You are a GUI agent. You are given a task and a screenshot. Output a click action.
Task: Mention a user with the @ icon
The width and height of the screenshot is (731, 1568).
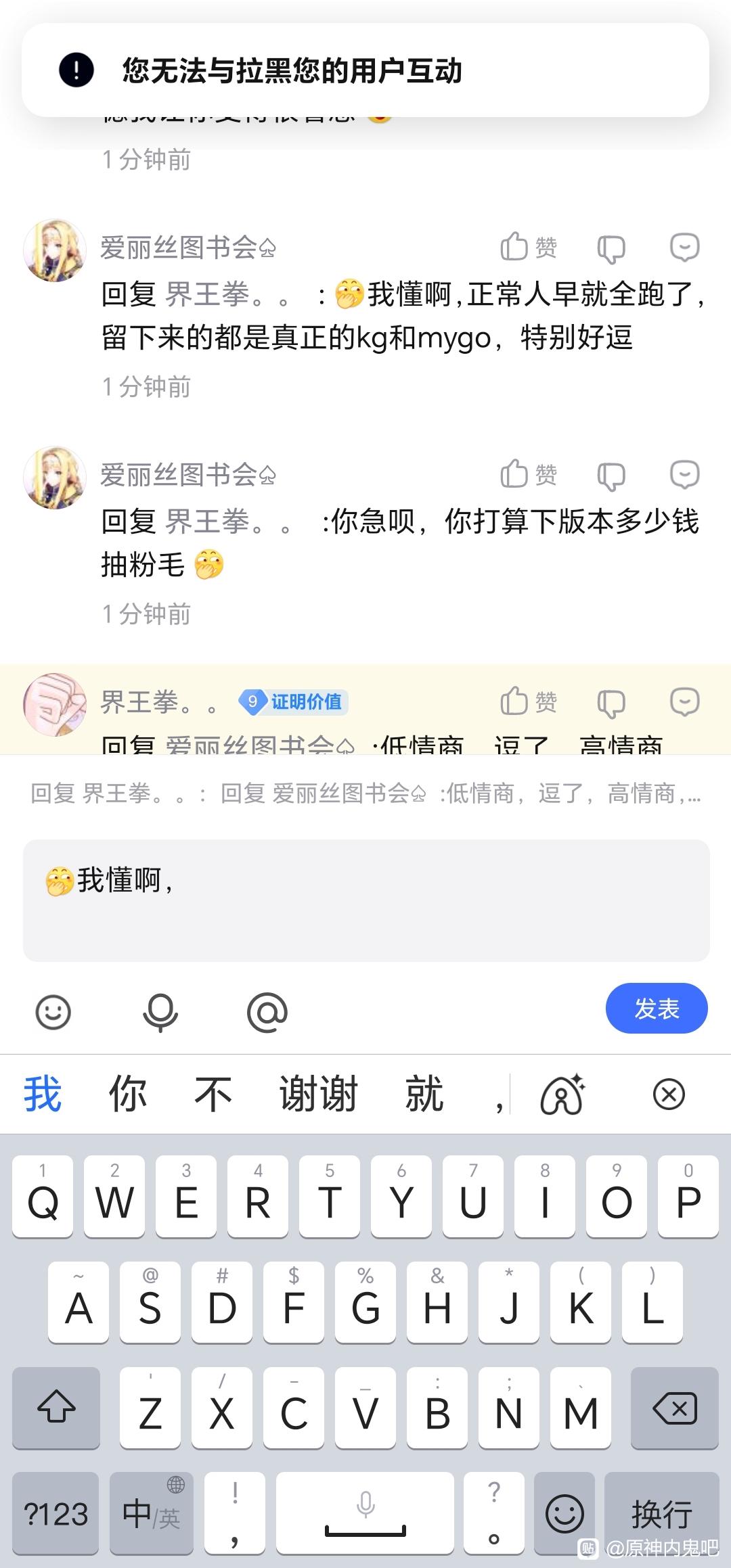(267, 1013)
